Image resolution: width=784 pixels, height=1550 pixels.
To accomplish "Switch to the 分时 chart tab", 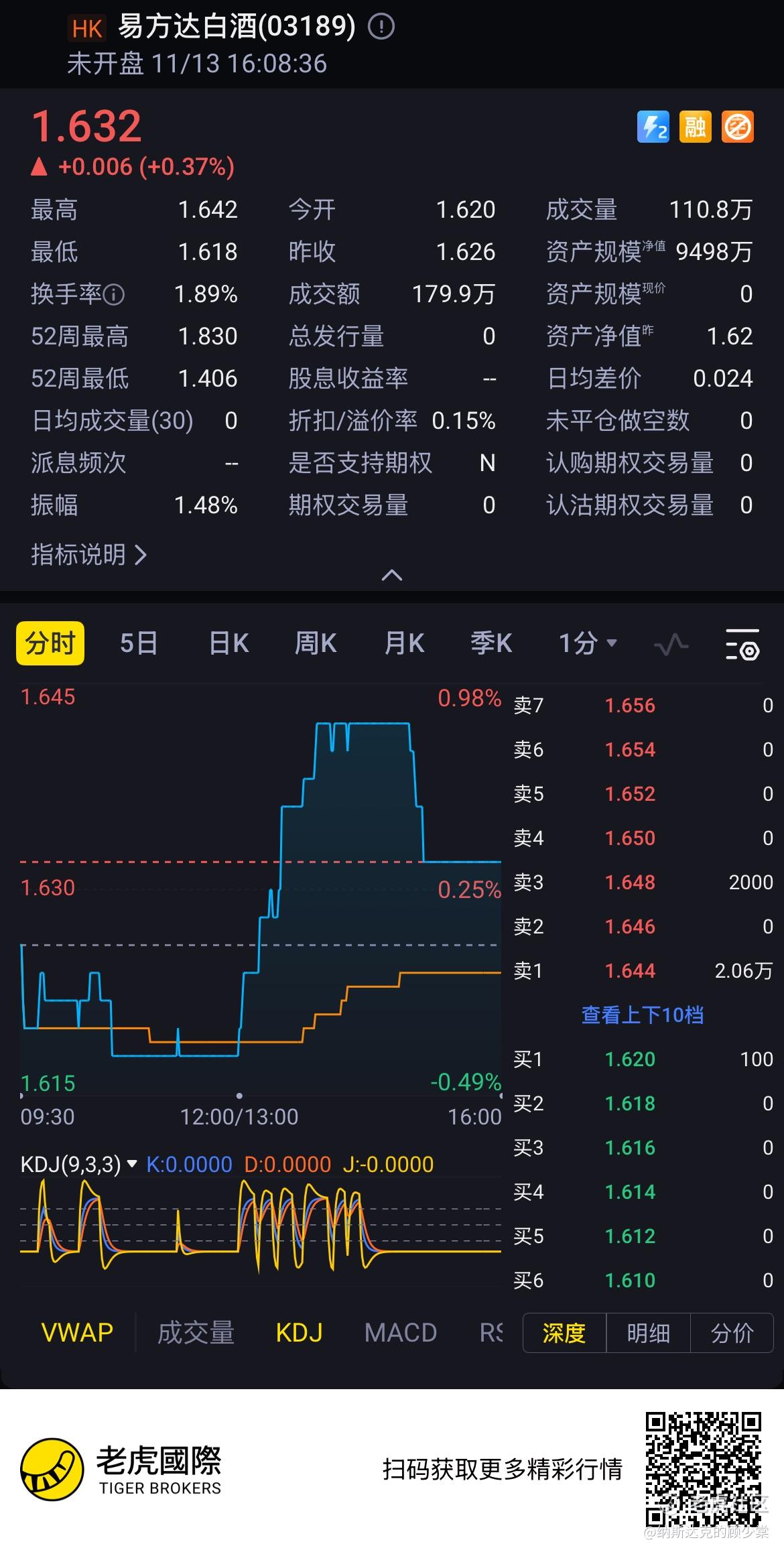I will [50, 643].
